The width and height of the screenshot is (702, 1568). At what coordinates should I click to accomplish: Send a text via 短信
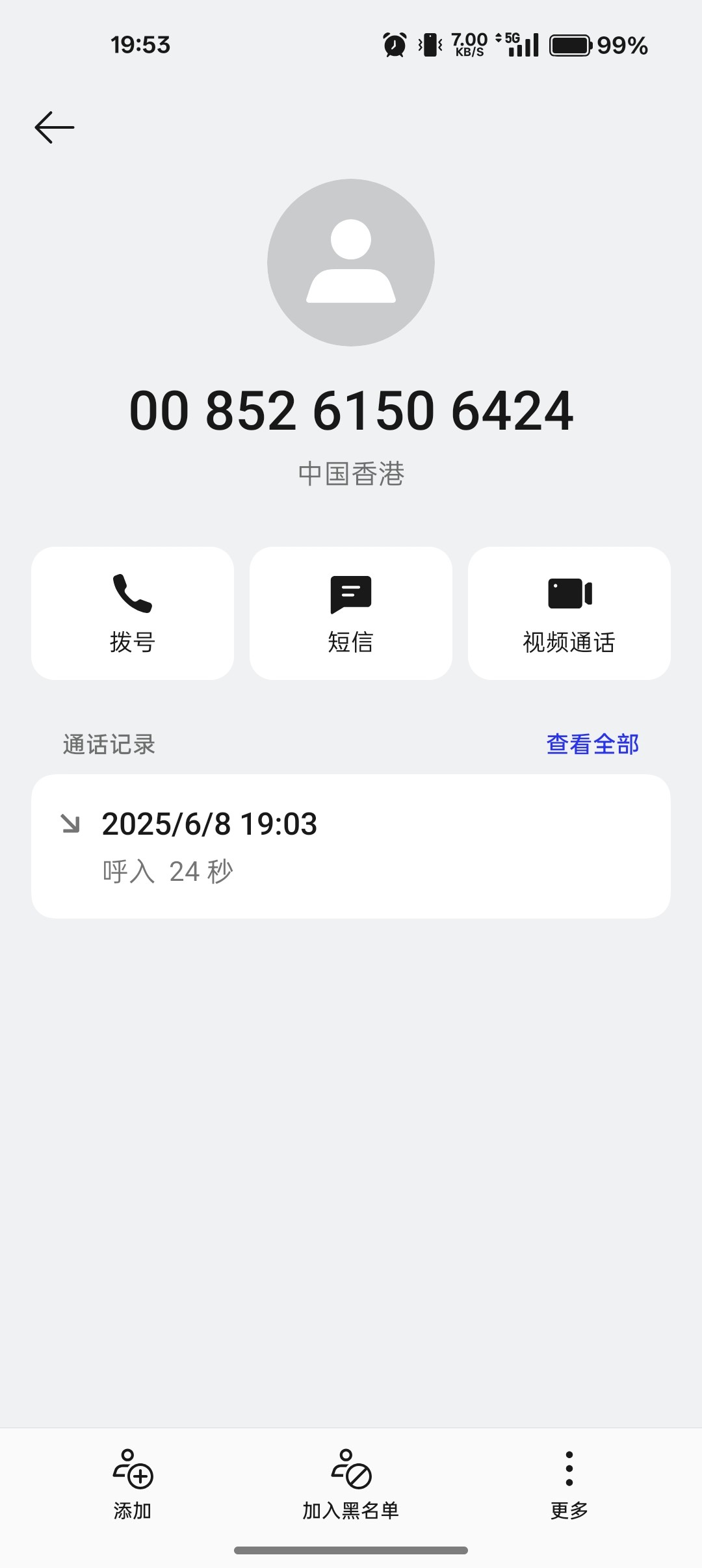click(351, 613)
